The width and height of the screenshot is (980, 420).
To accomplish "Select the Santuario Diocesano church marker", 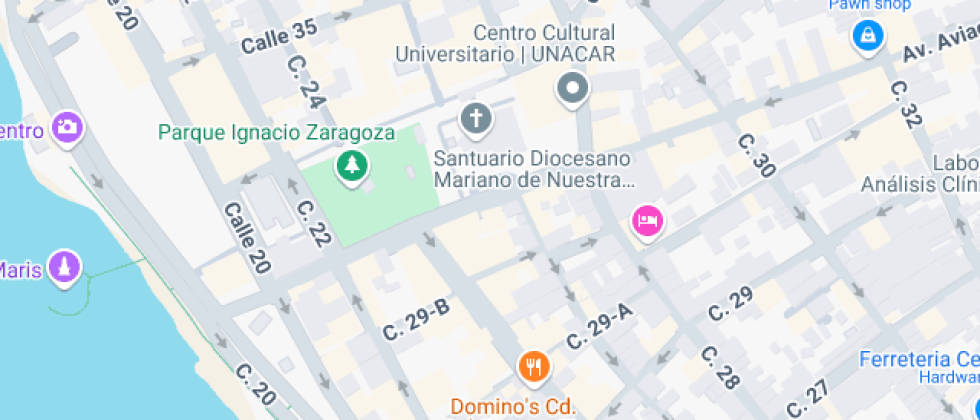I will (477, 120).
